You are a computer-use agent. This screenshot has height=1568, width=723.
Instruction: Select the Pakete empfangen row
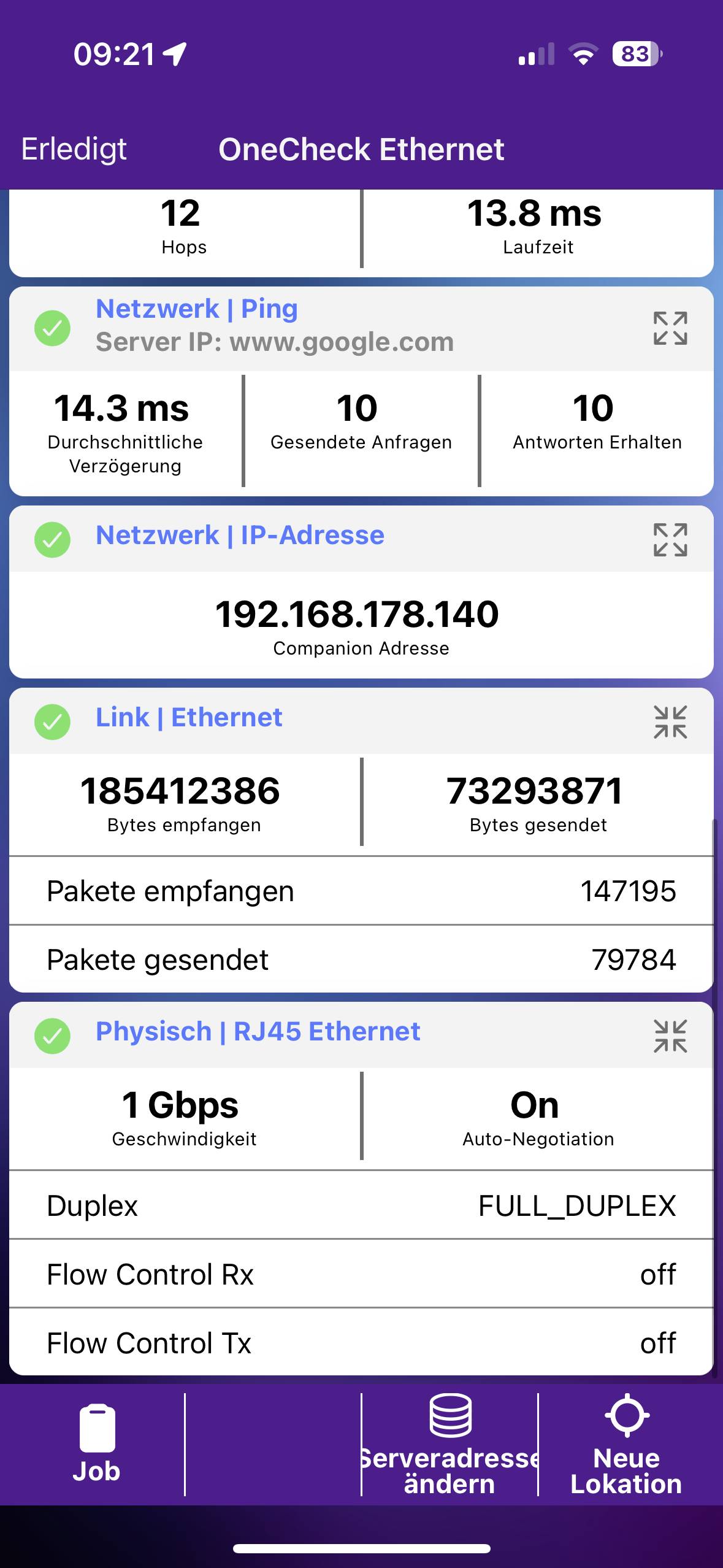pos(361,891)
